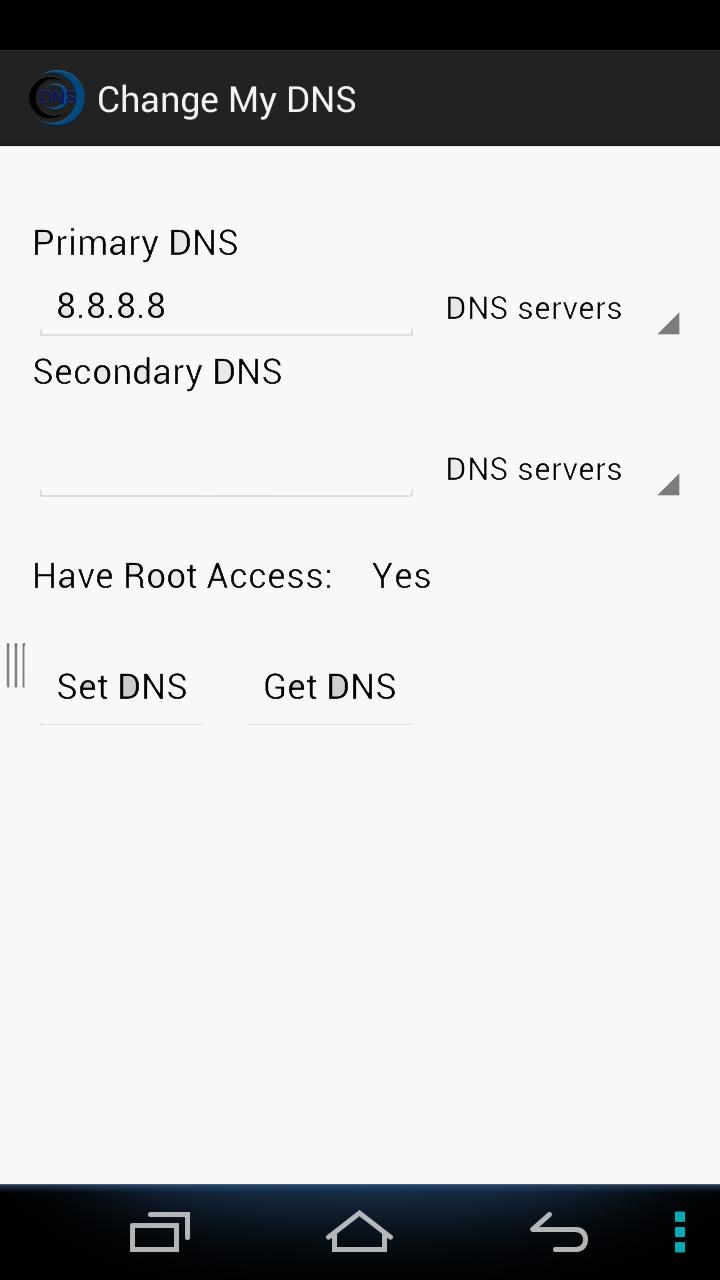This screenshot has height=1280, width=720.
Task: Tap the recent apps navigation icon
Action: tap(158, 1232)
